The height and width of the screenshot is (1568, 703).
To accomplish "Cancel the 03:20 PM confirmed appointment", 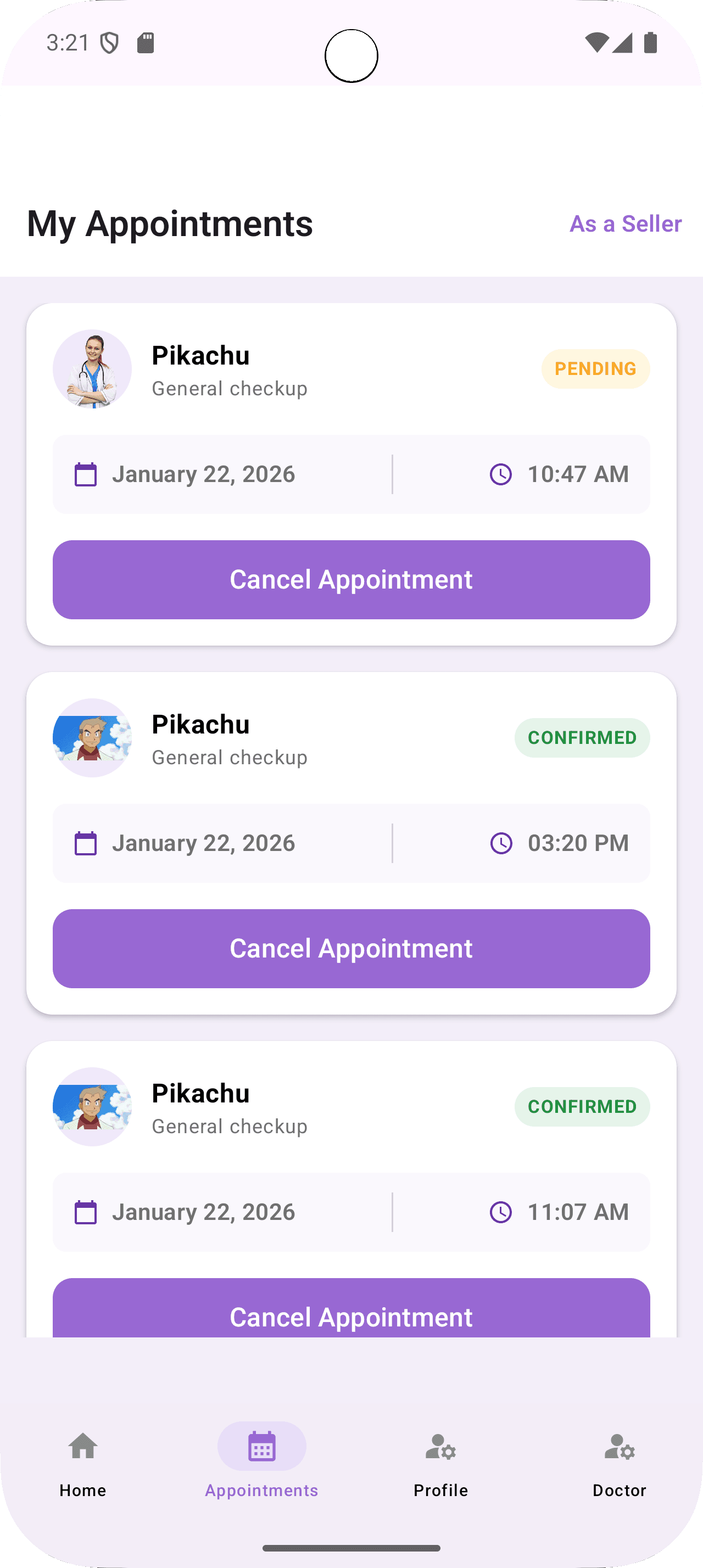I will pyautogui.click(x=351, y=948).
